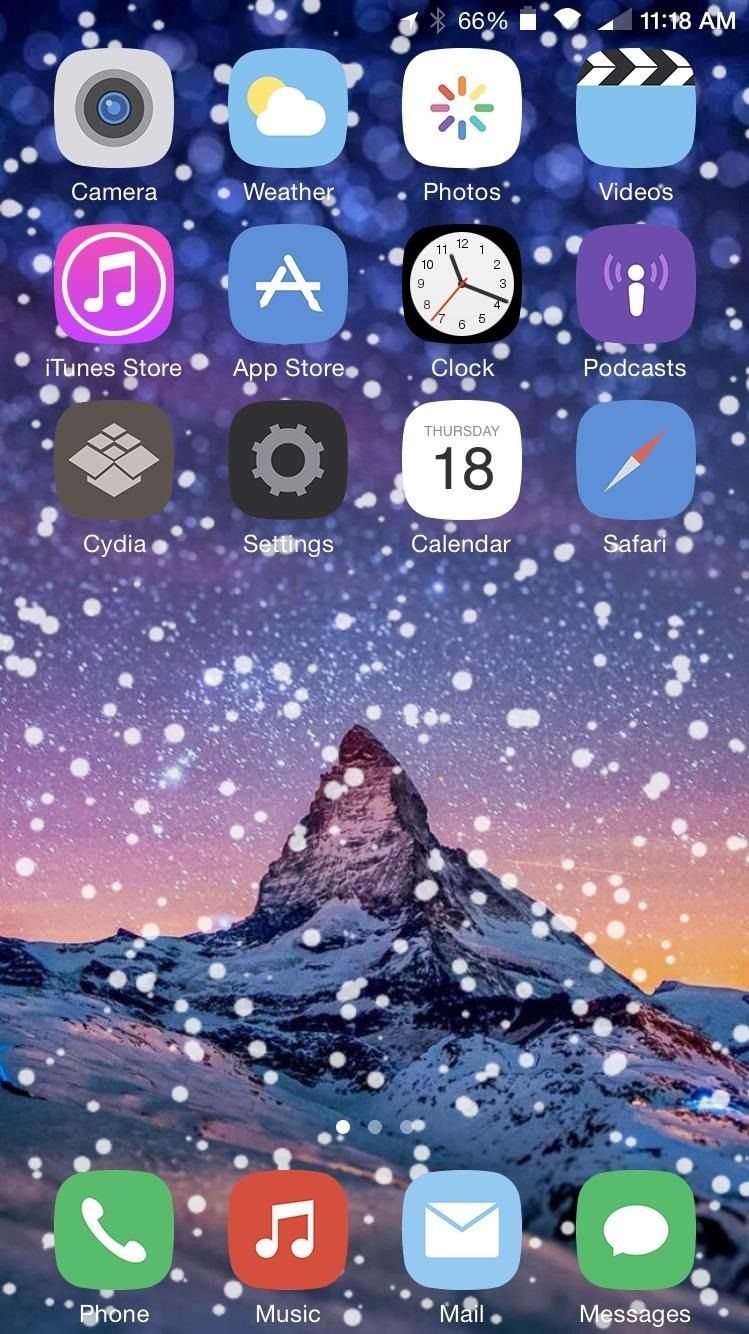The image size is (749, 1334).
Task: Open the Videos app
Action: pos(635,110)
